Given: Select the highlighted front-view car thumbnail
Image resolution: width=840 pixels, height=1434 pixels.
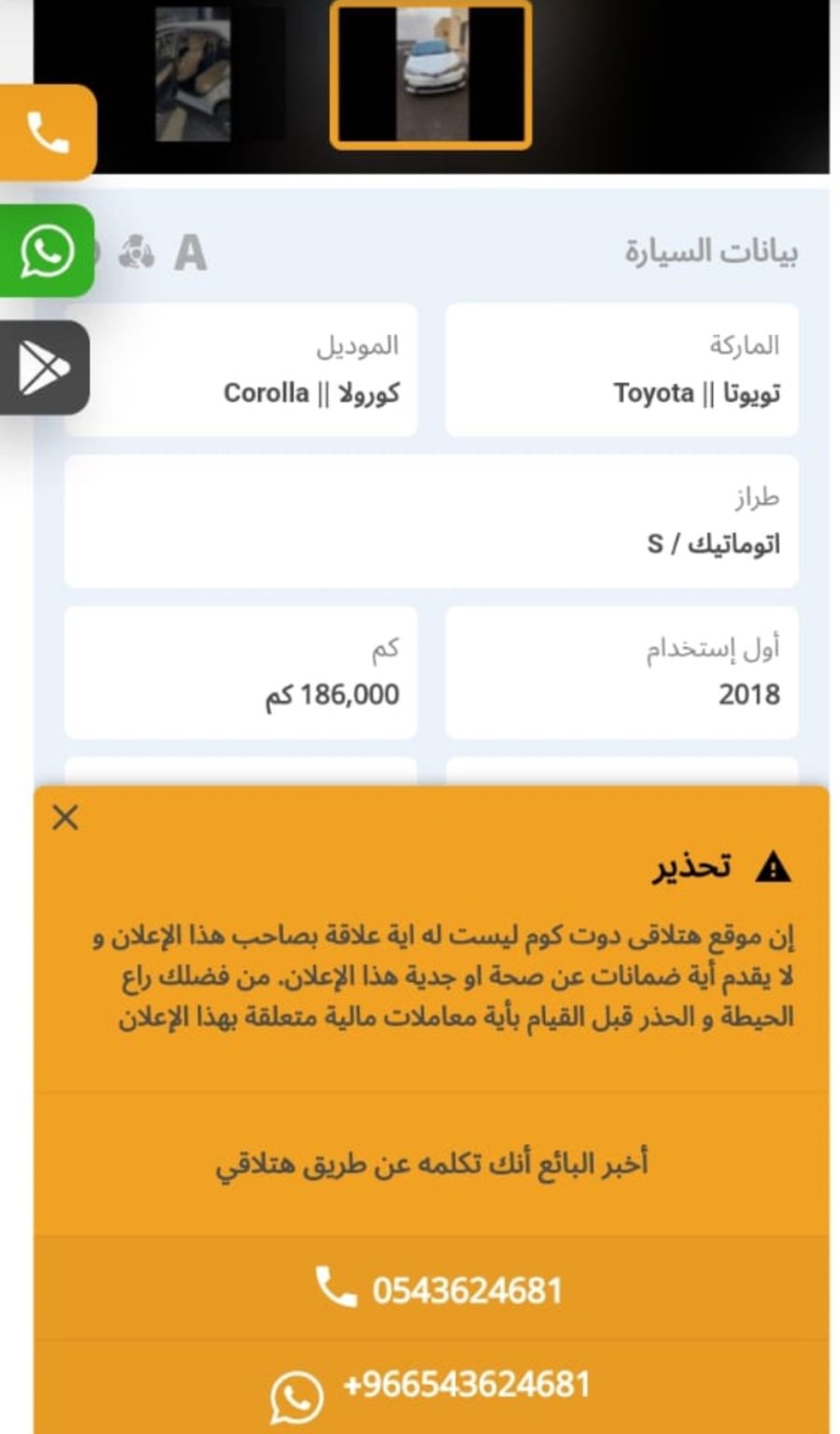Looking at the screenshot, I should click(431, 75).
